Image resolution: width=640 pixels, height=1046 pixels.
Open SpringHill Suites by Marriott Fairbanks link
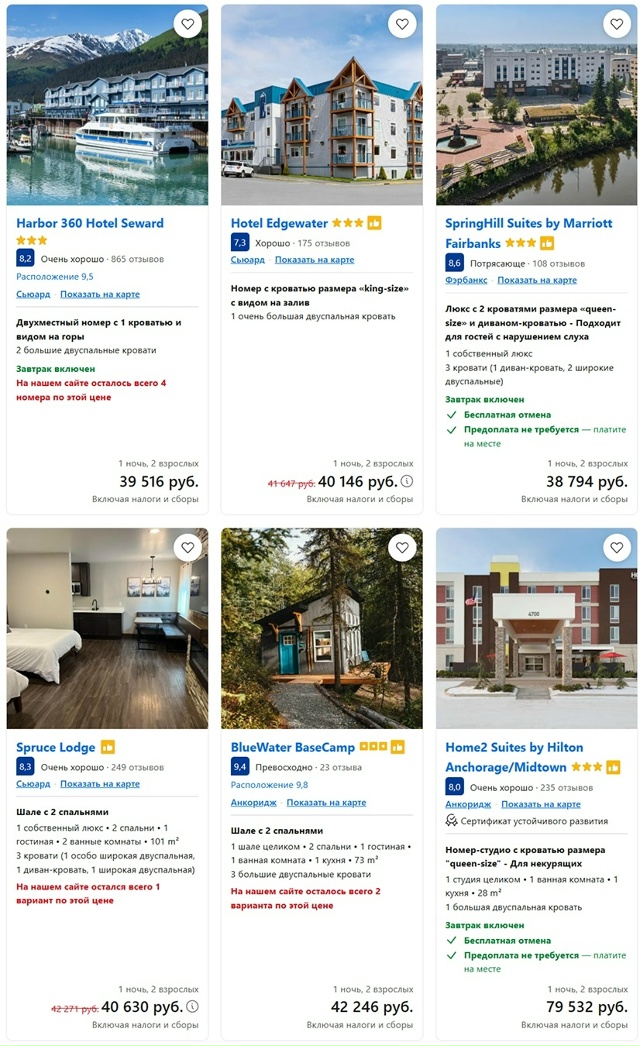coord(528,223)
